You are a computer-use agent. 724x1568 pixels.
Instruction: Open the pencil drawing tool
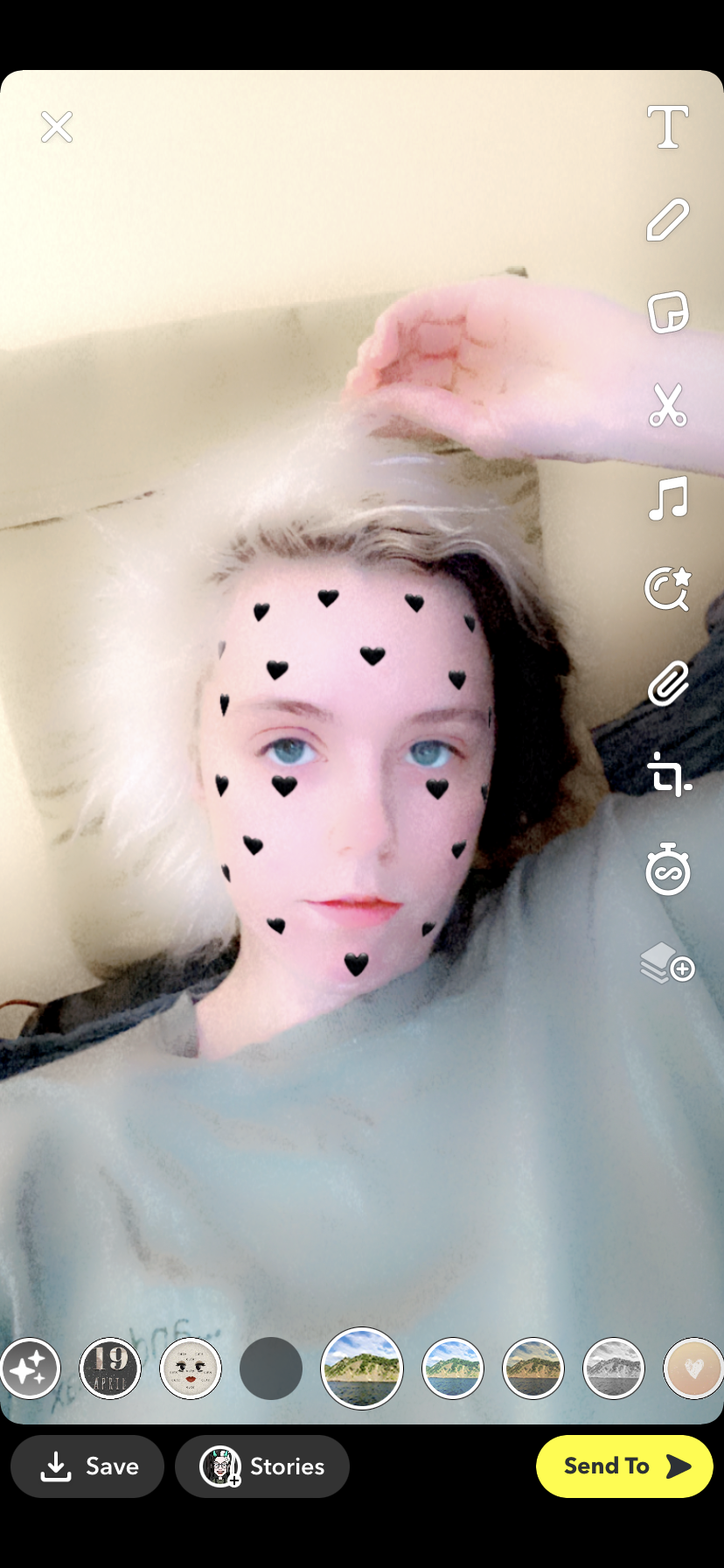coord(668,220)
